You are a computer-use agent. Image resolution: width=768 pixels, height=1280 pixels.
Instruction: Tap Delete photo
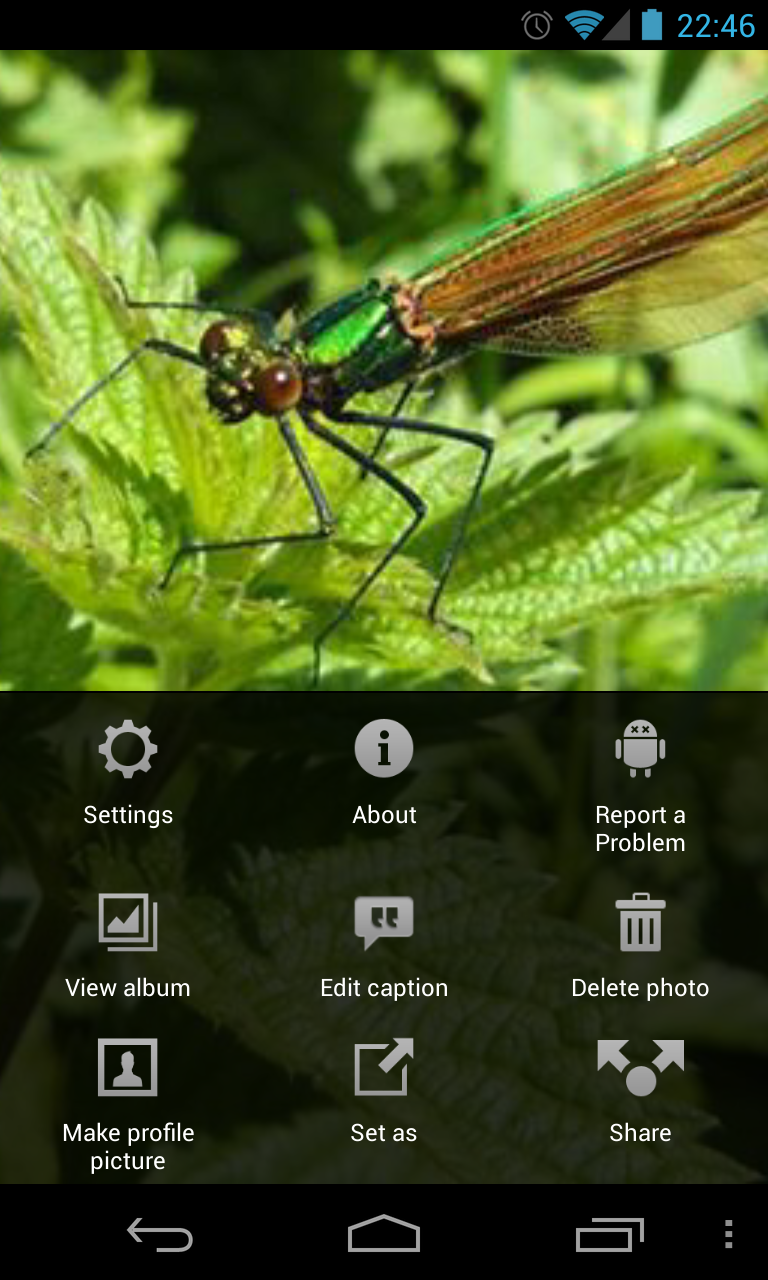[x=640, y=945]
